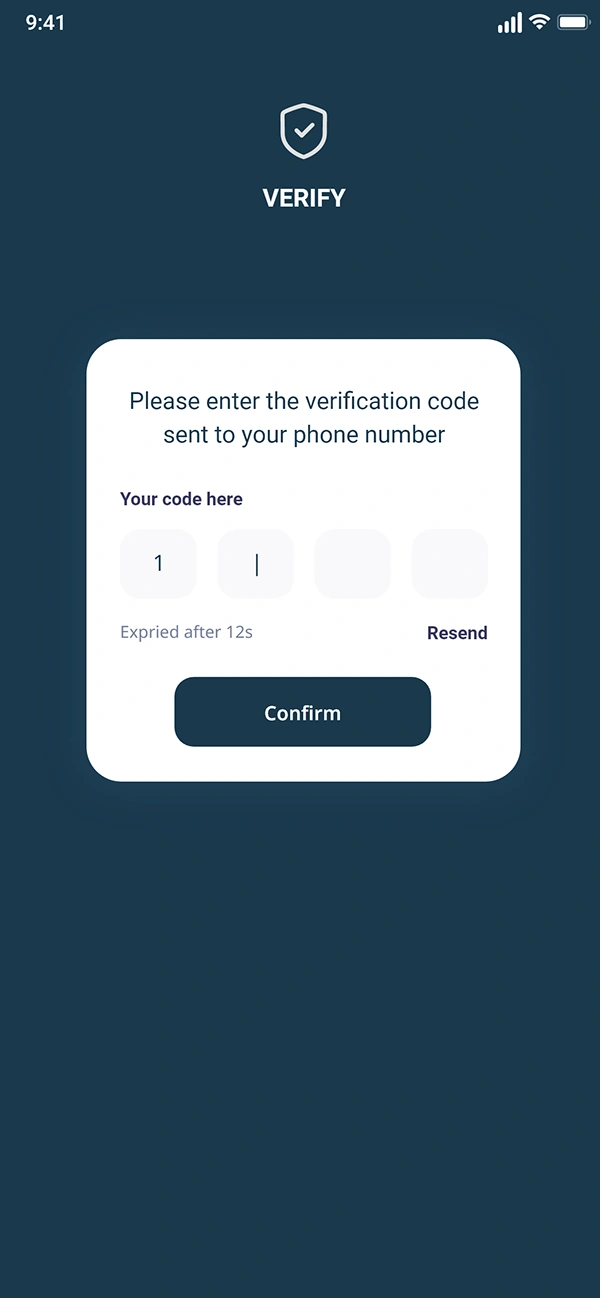Focus the second code digit box
Screen dimensions: 600x1298
(x=255, y=564)
